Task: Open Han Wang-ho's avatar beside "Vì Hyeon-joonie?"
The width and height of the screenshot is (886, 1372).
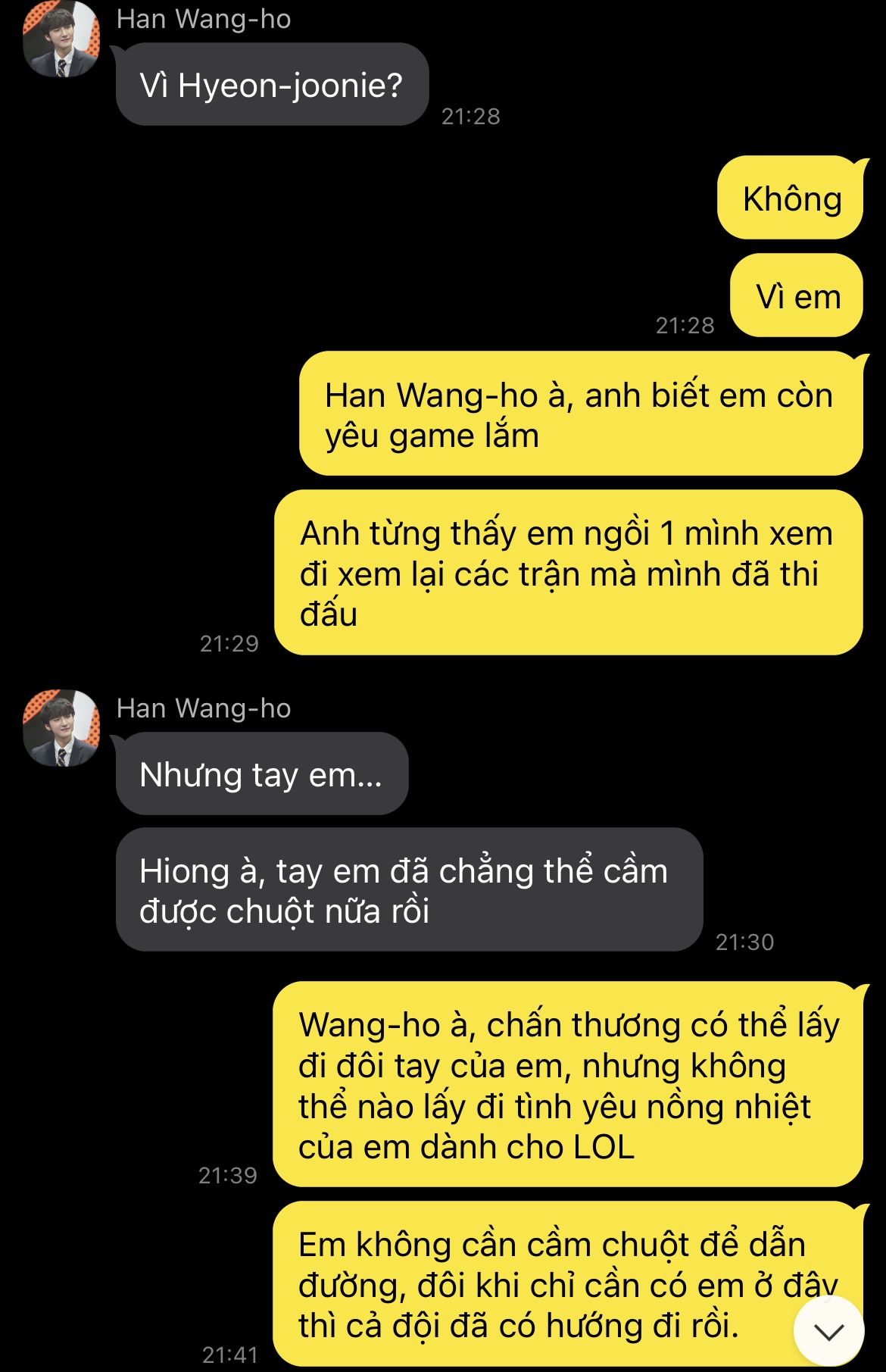Action: click(x=61, y=39)
